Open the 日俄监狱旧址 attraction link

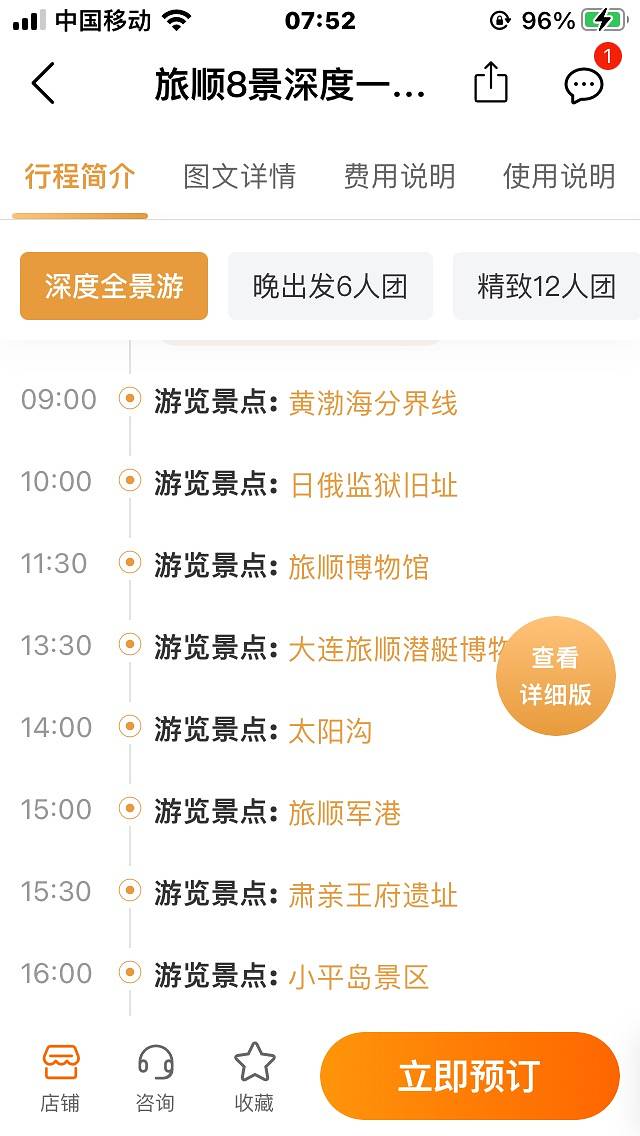click(x=372, y=485)
